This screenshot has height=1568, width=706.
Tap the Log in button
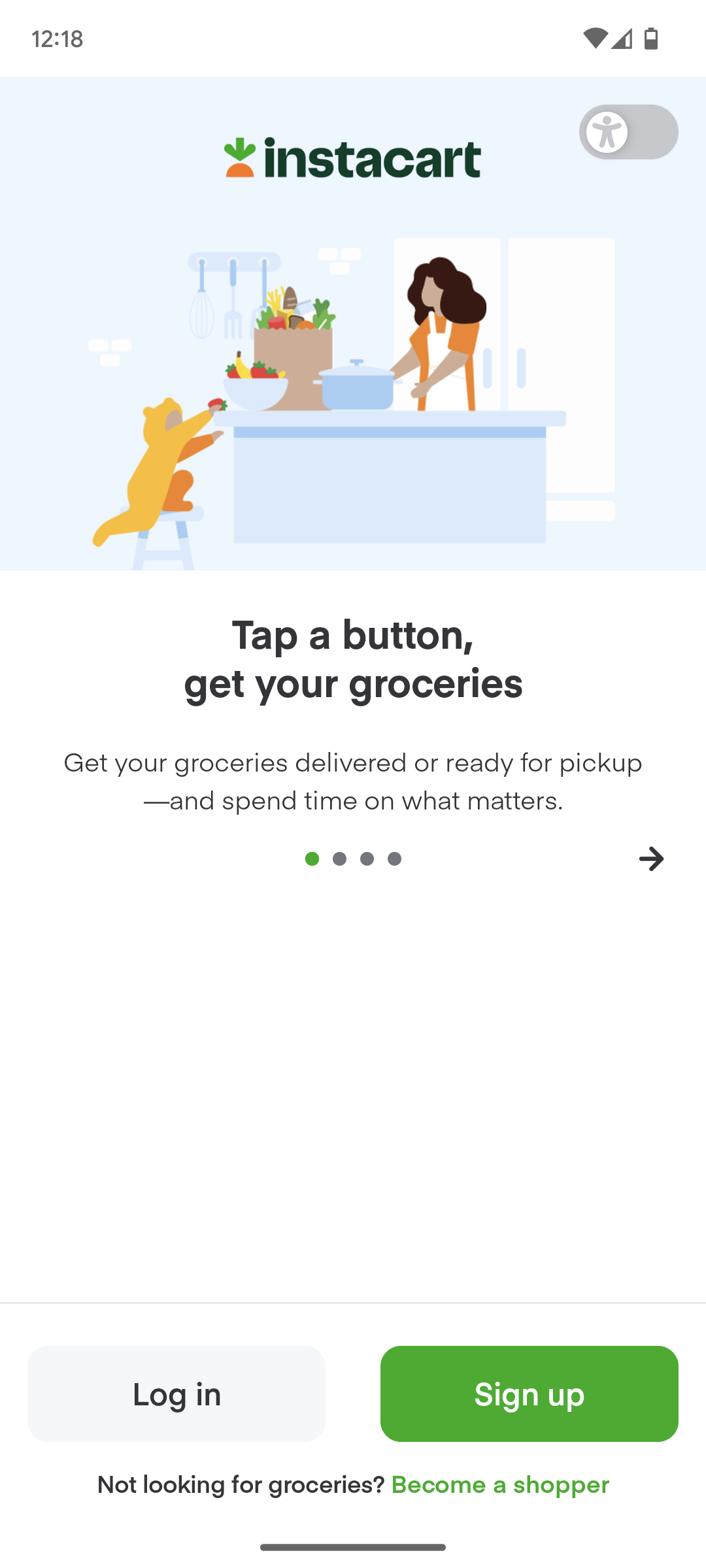[x=176, y=1394]
